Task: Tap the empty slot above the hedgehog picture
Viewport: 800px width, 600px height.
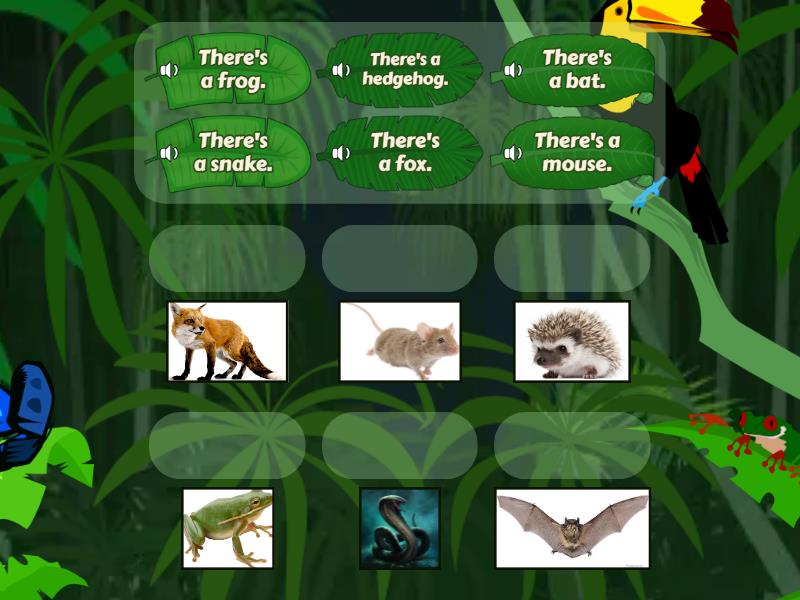Action: [572, 258]
